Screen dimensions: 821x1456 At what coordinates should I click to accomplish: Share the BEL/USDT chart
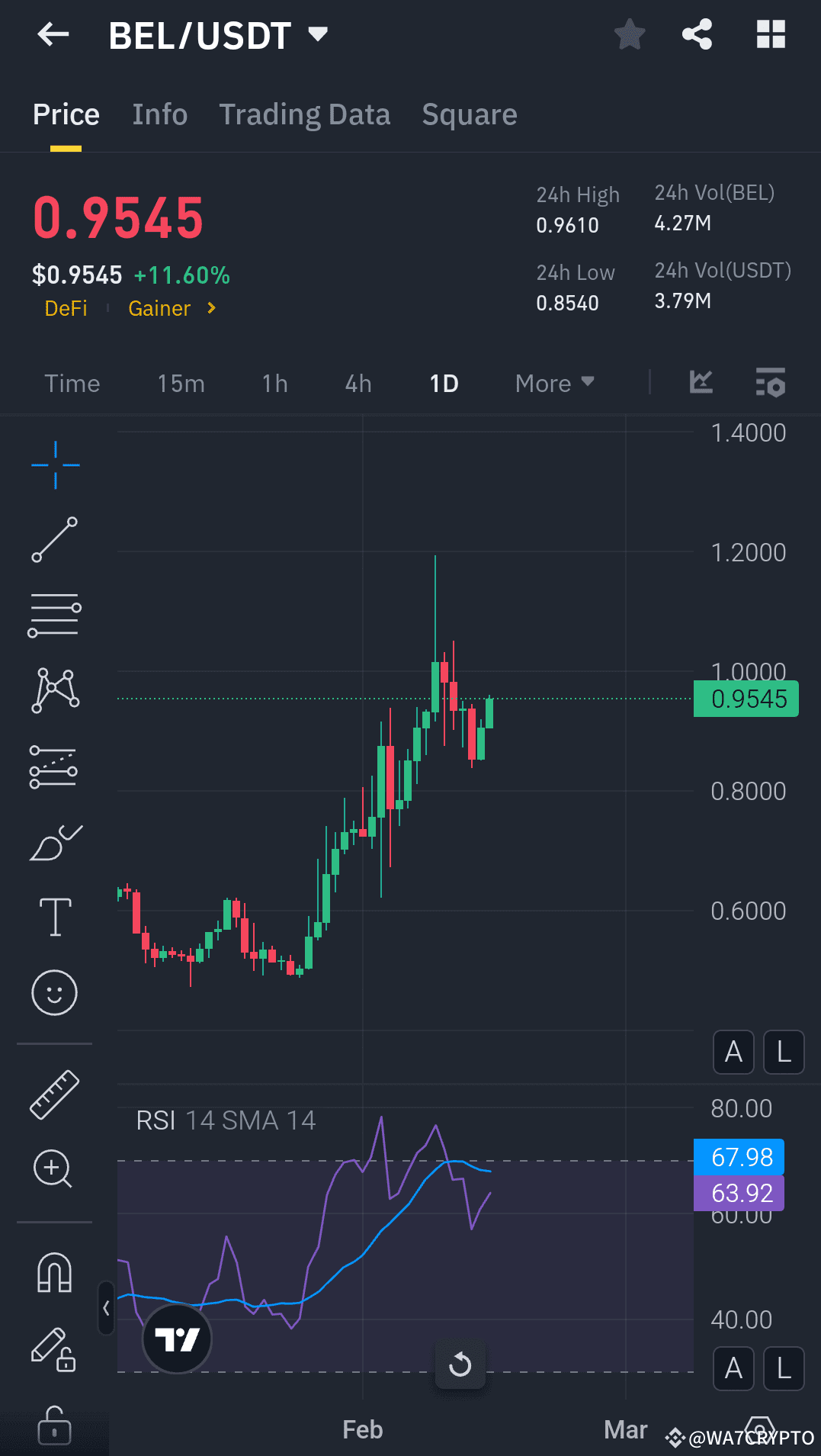click(696, 34)
